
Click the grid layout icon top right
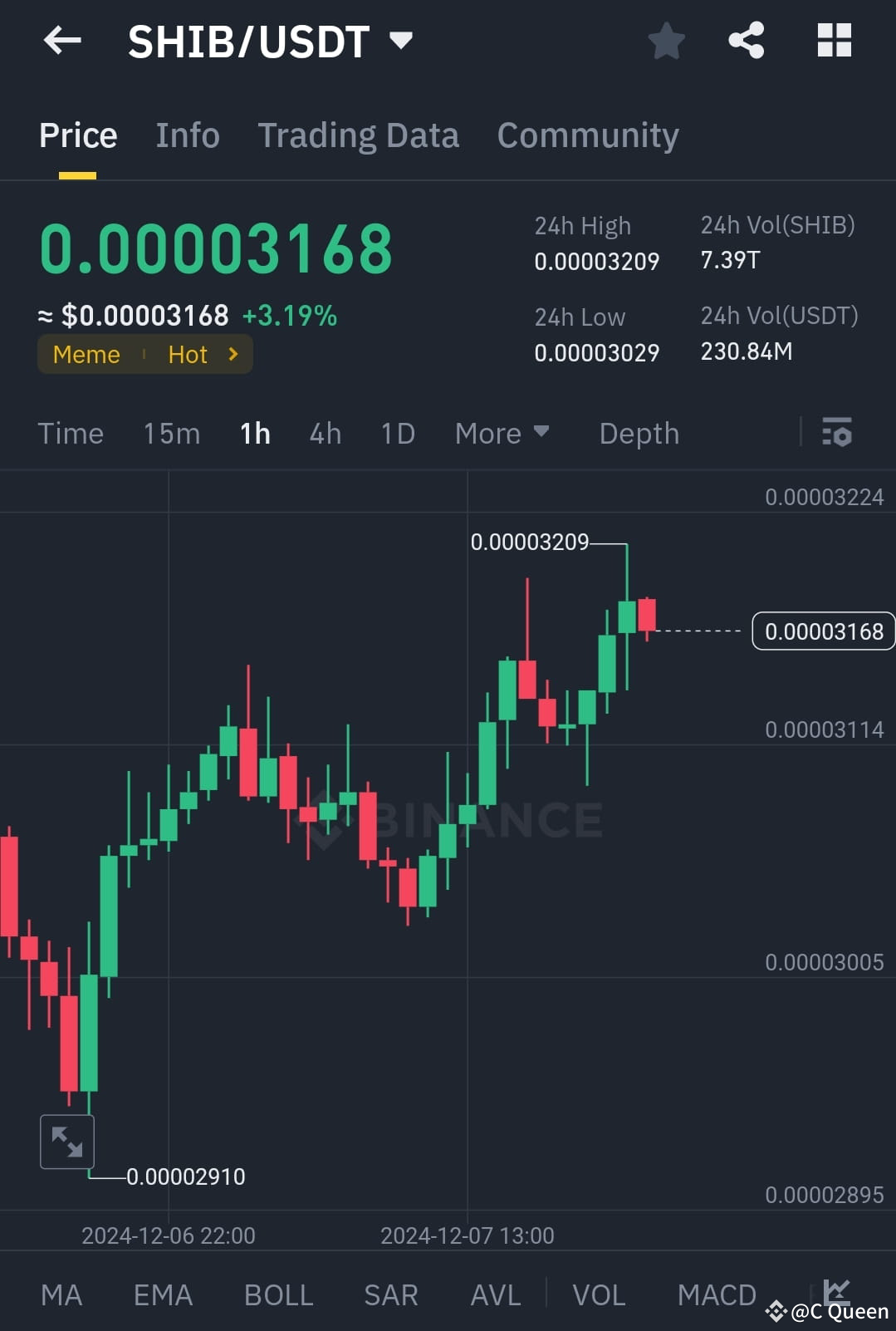(x=833, y=41)
